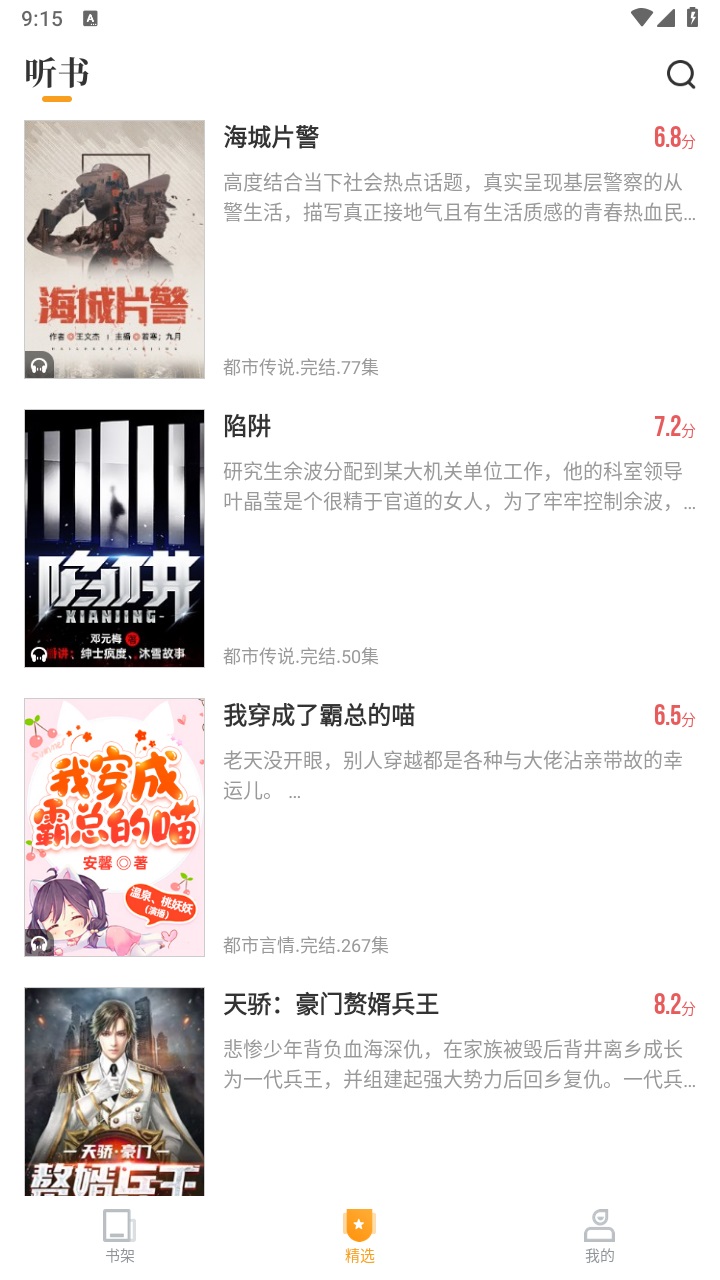Tap the headphone icon on 陷阱 cover

(x=37, y=655)
